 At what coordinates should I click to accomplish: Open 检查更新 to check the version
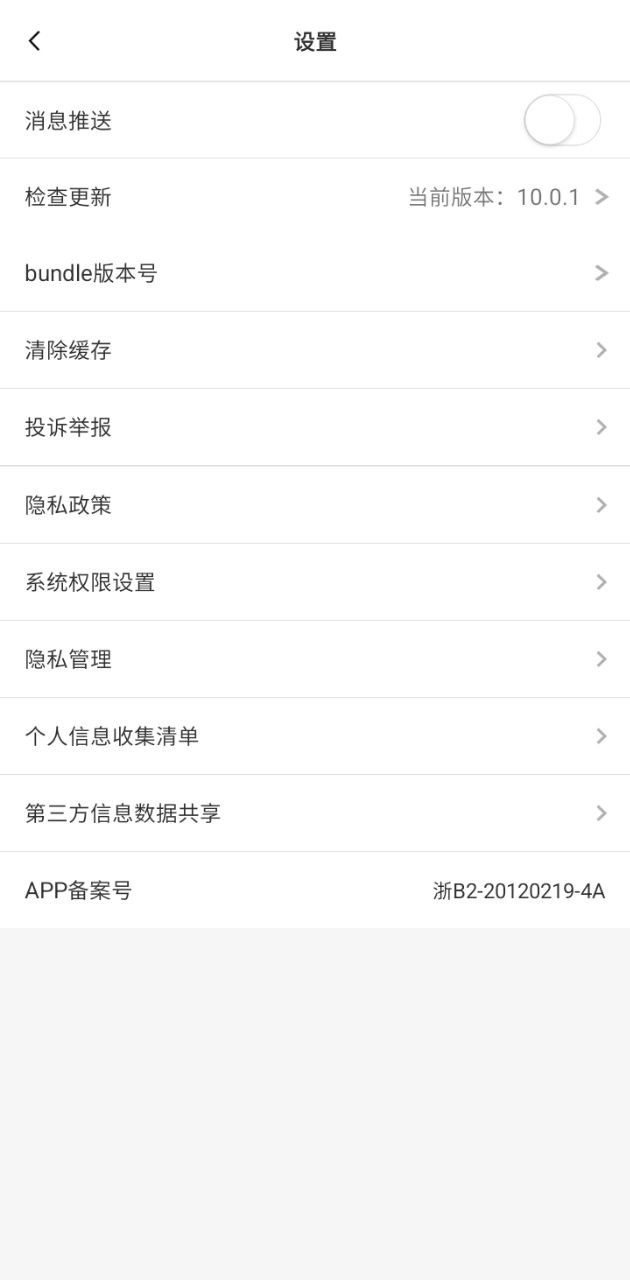point(315,197)
